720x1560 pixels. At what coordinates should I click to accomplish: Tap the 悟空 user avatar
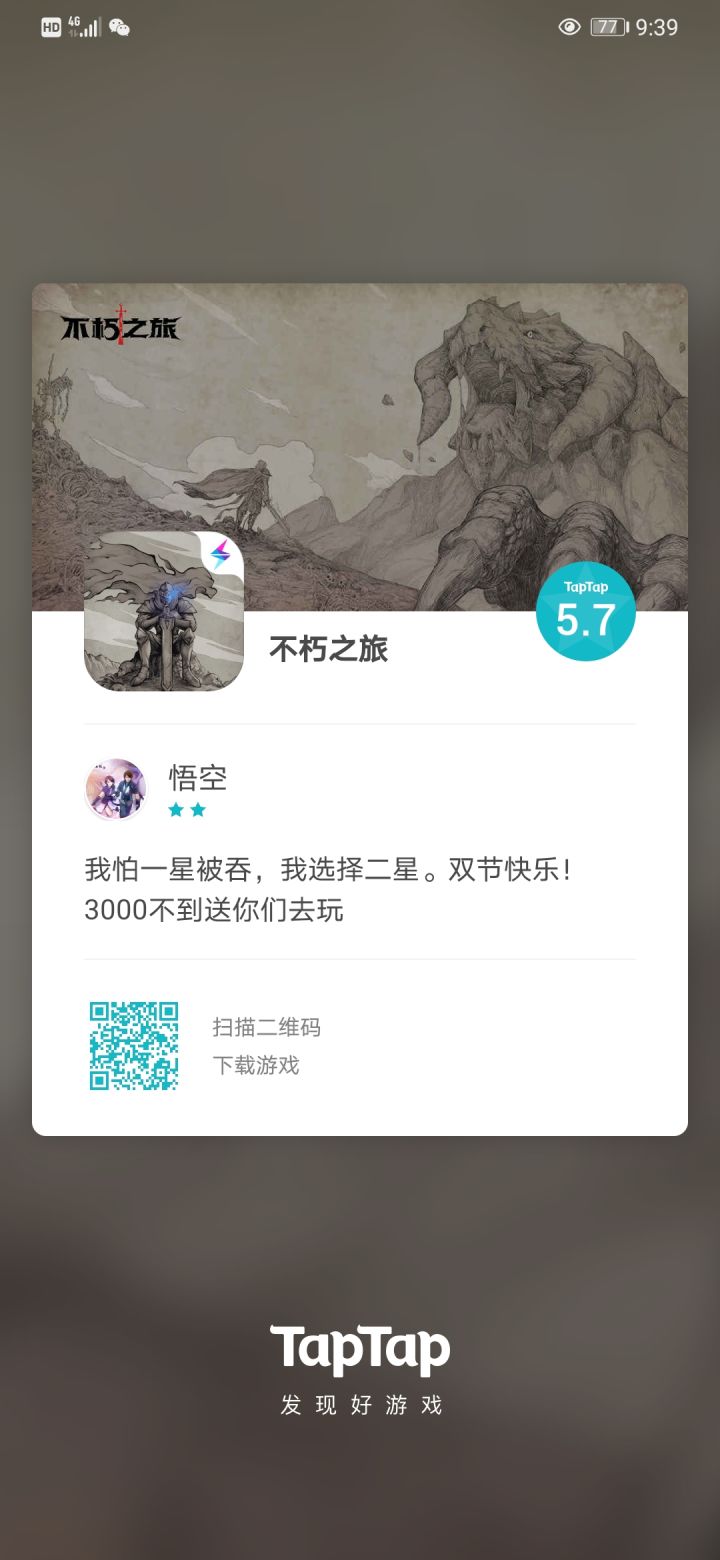point(115,788)
